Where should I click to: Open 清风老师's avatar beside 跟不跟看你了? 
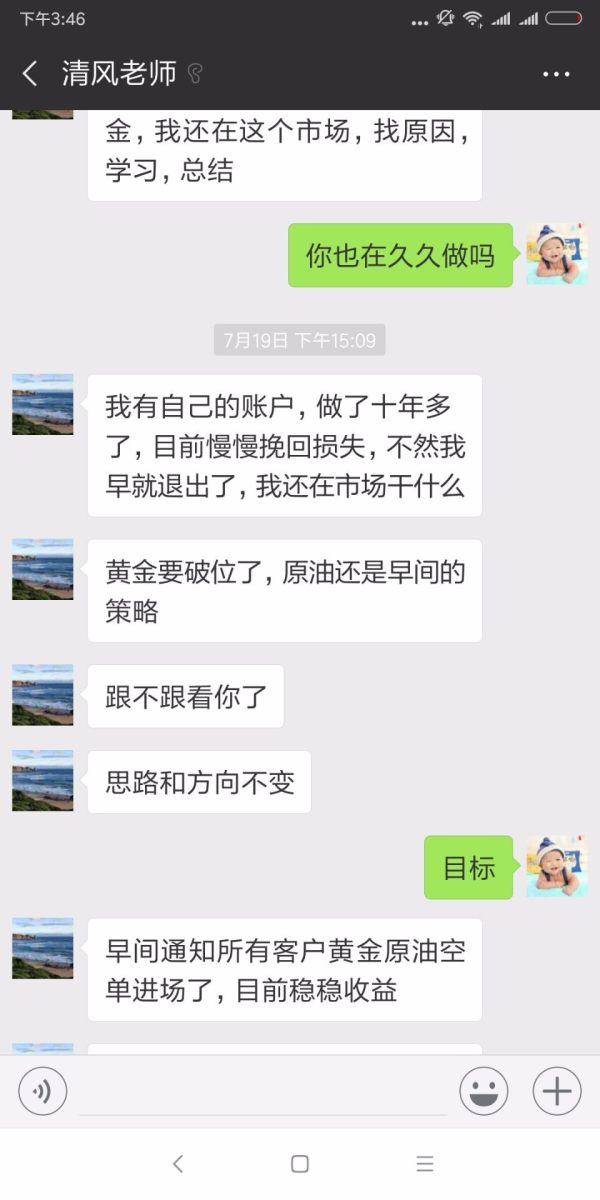tap(43, 695)
